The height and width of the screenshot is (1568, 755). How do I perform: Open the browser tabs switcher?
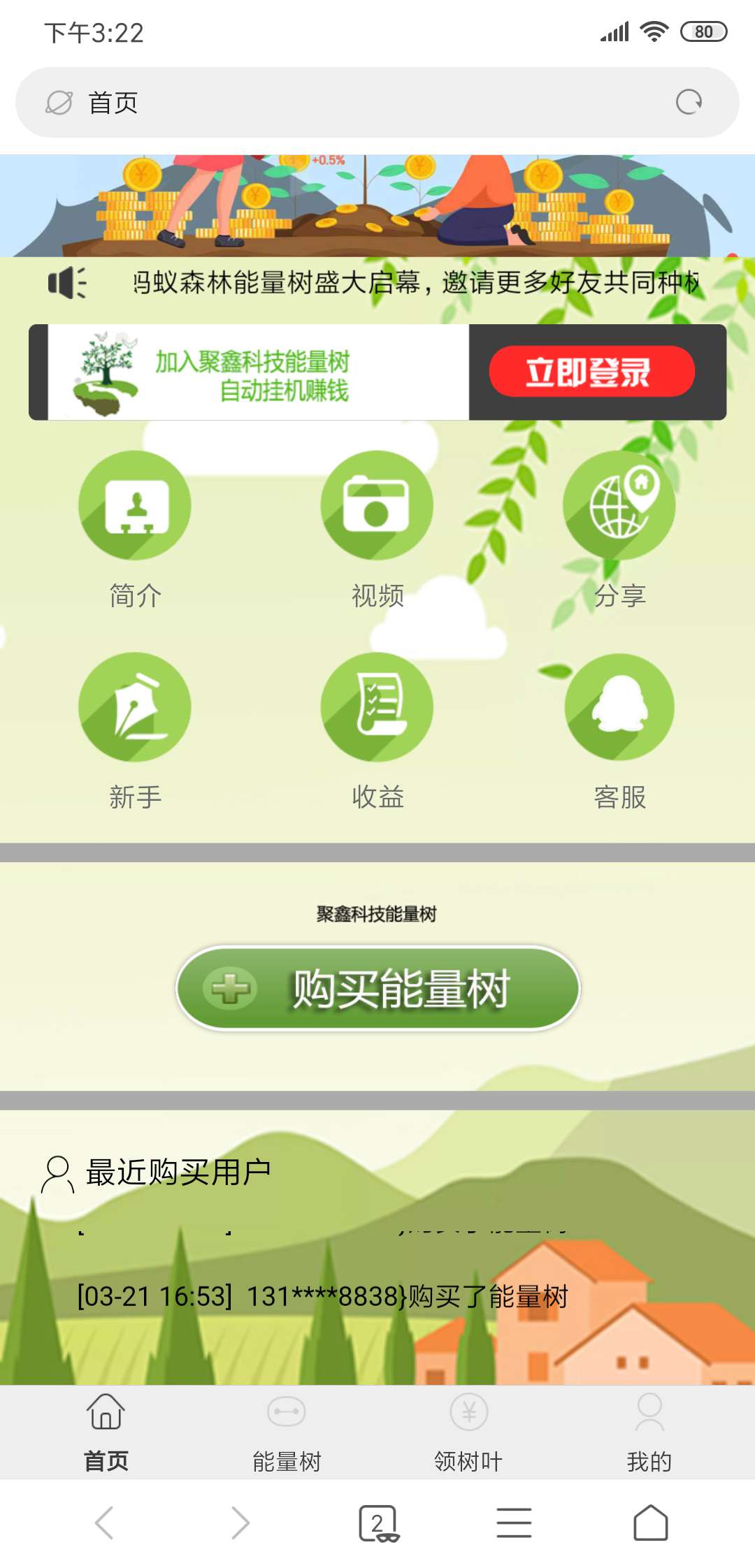coord(377,1523)
